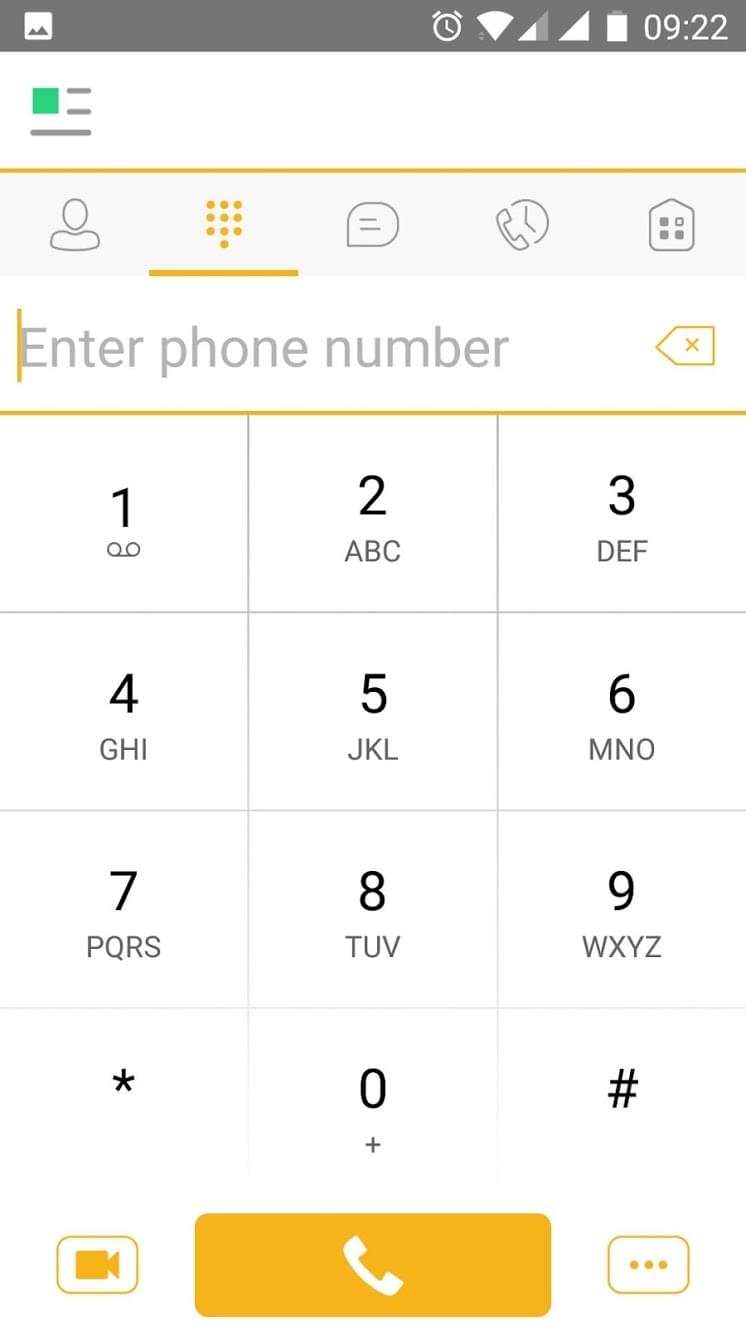This screenshot has height=1326, width=746.
Task: Open the side menu drawer
Action: [61, 110]
